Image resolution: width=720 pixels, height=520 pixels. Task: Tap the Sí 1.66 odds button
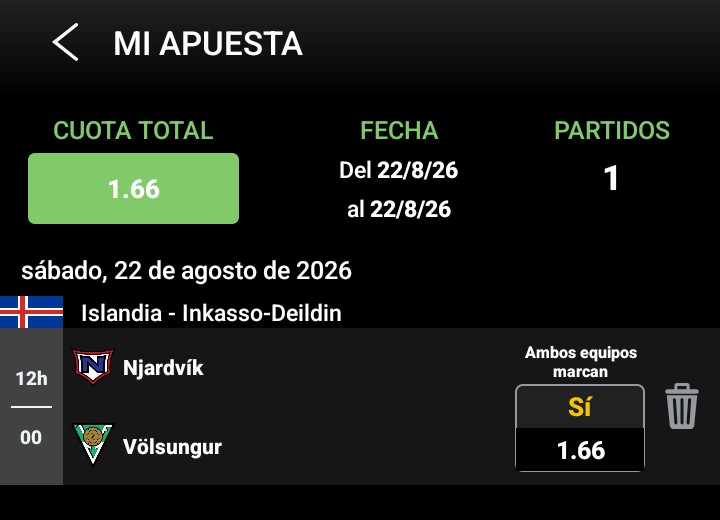[x=580, y=428]
